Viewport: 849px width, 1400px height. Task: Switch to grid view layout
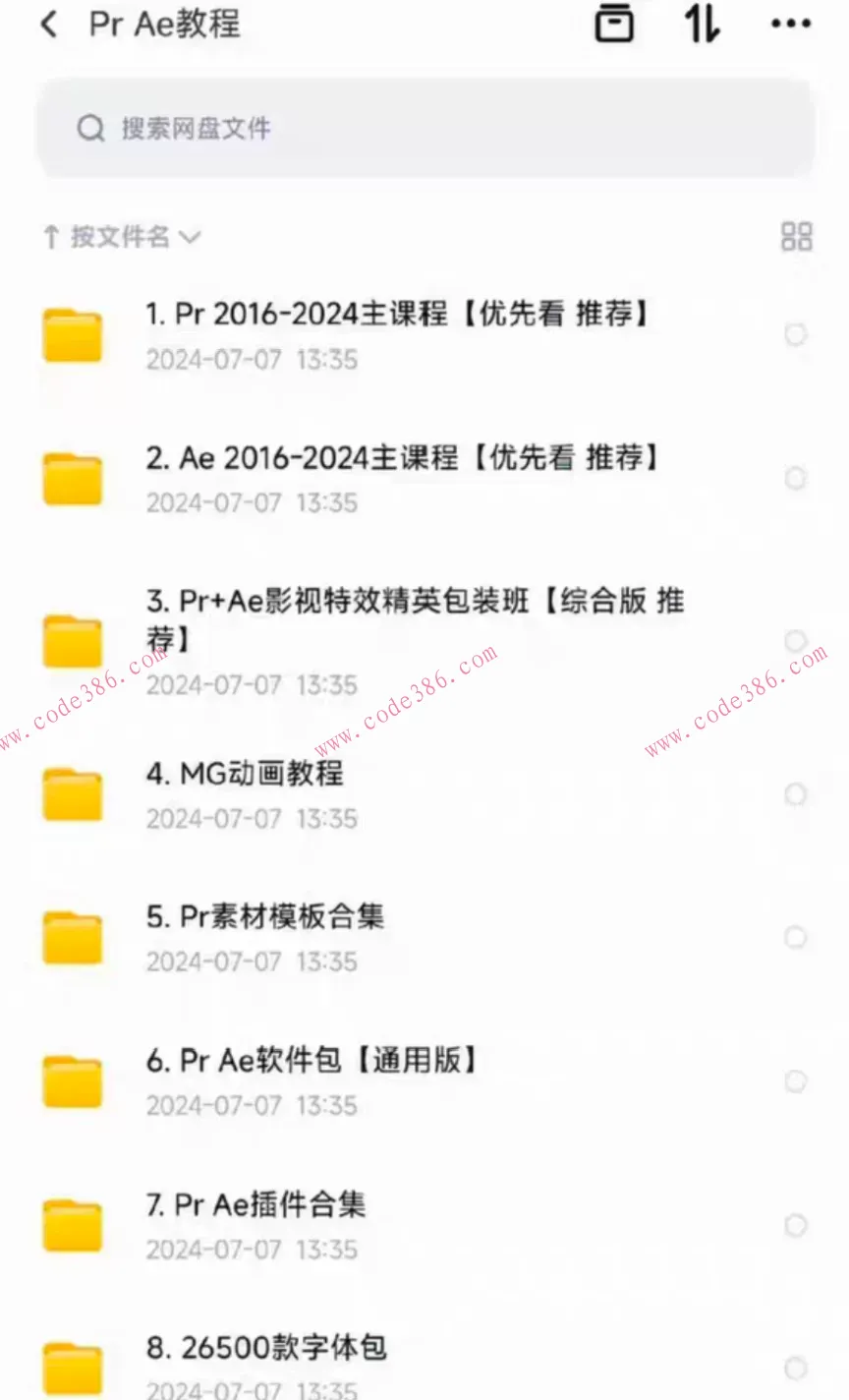tap(796, 236)
